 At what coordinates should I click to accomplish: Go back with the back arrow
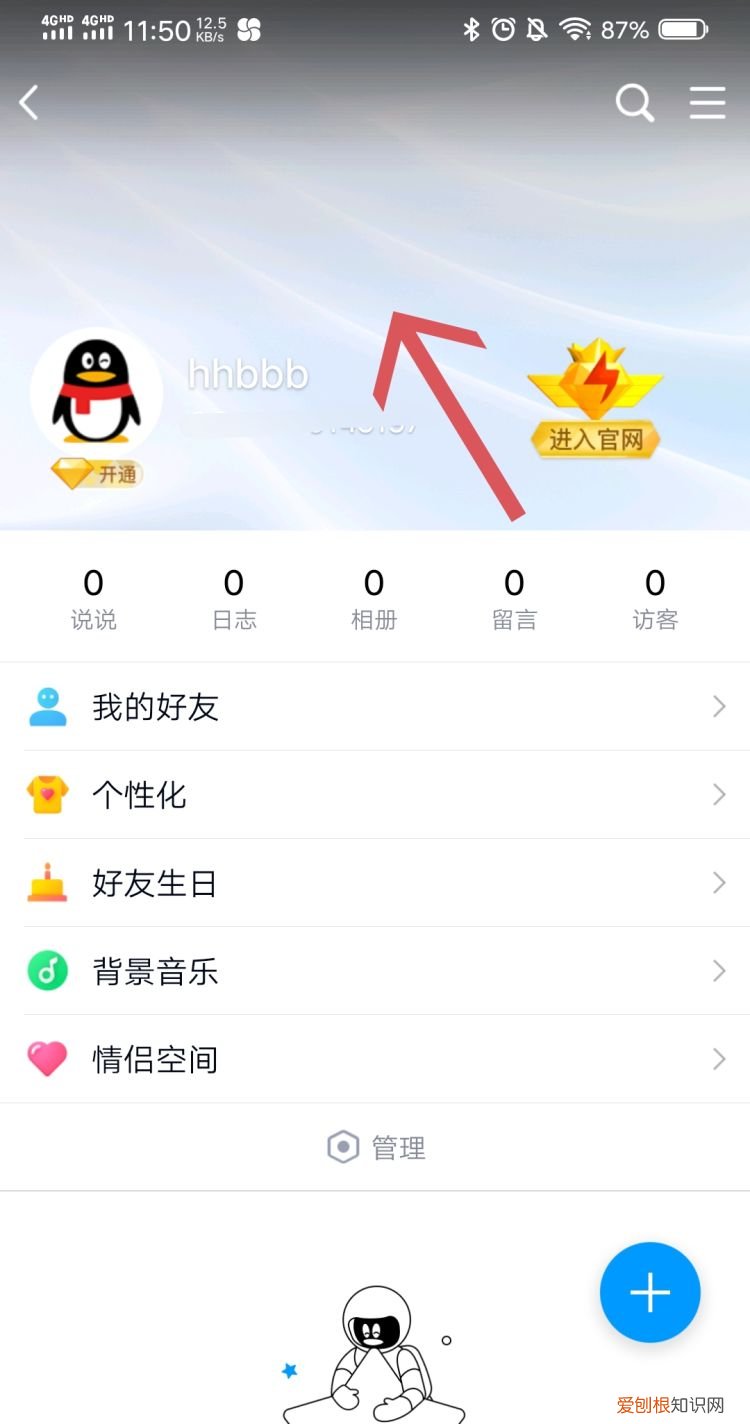(x=28, y=102)
